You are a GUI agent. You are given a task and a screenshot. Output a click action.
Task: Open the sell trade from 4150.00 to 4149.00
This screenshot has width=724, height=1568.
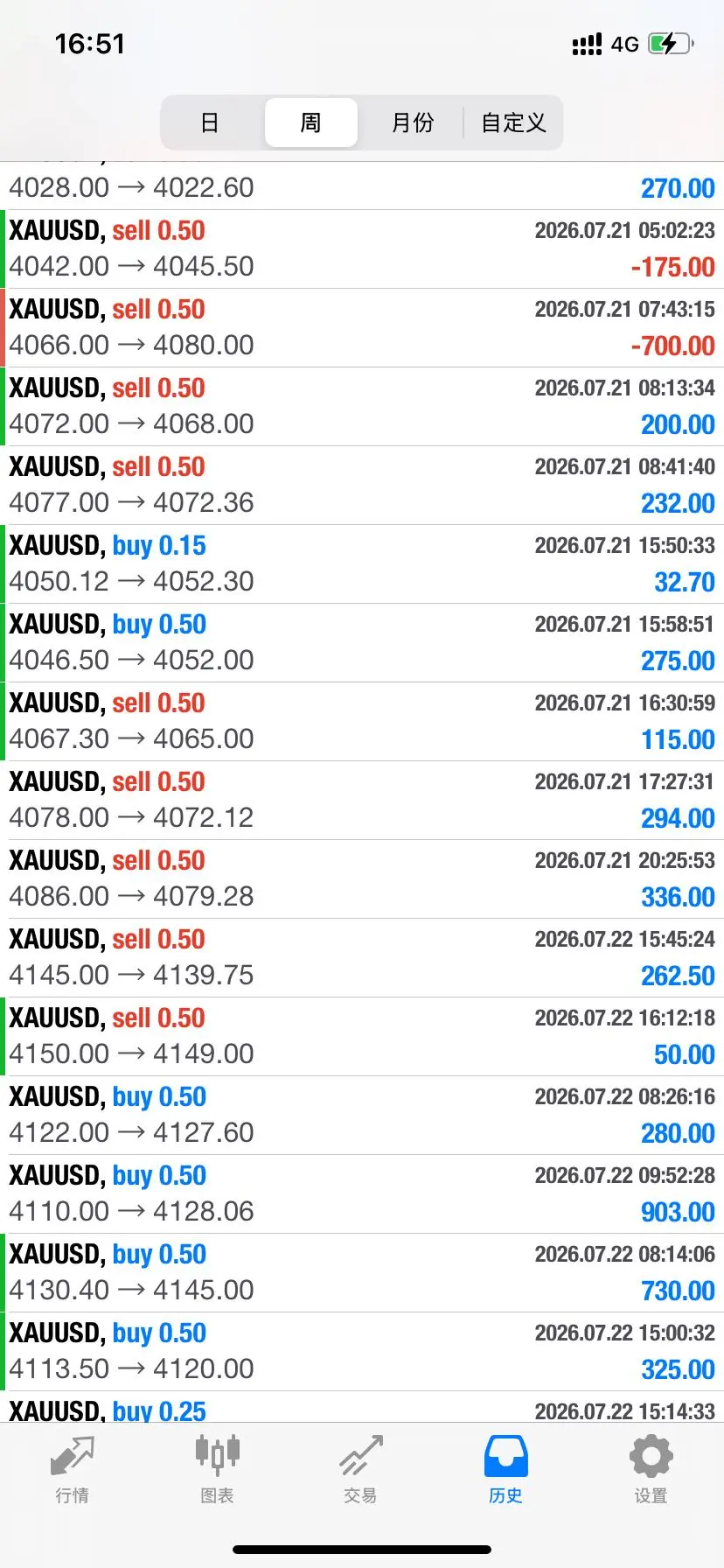(362, 1037)
